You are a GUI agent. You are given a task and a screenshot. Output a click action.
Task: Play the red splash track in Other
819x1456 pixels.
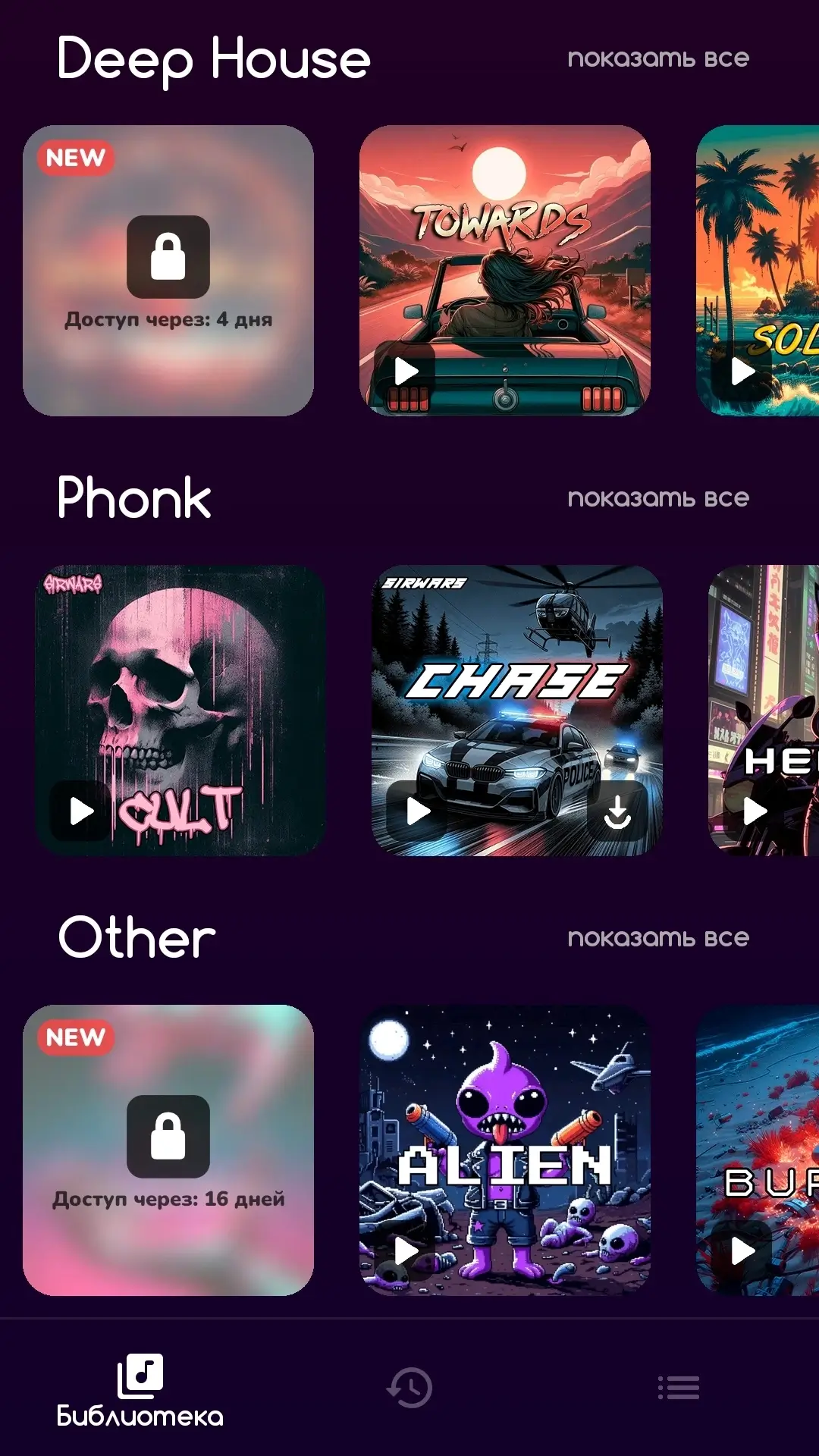coord(742,1251)
